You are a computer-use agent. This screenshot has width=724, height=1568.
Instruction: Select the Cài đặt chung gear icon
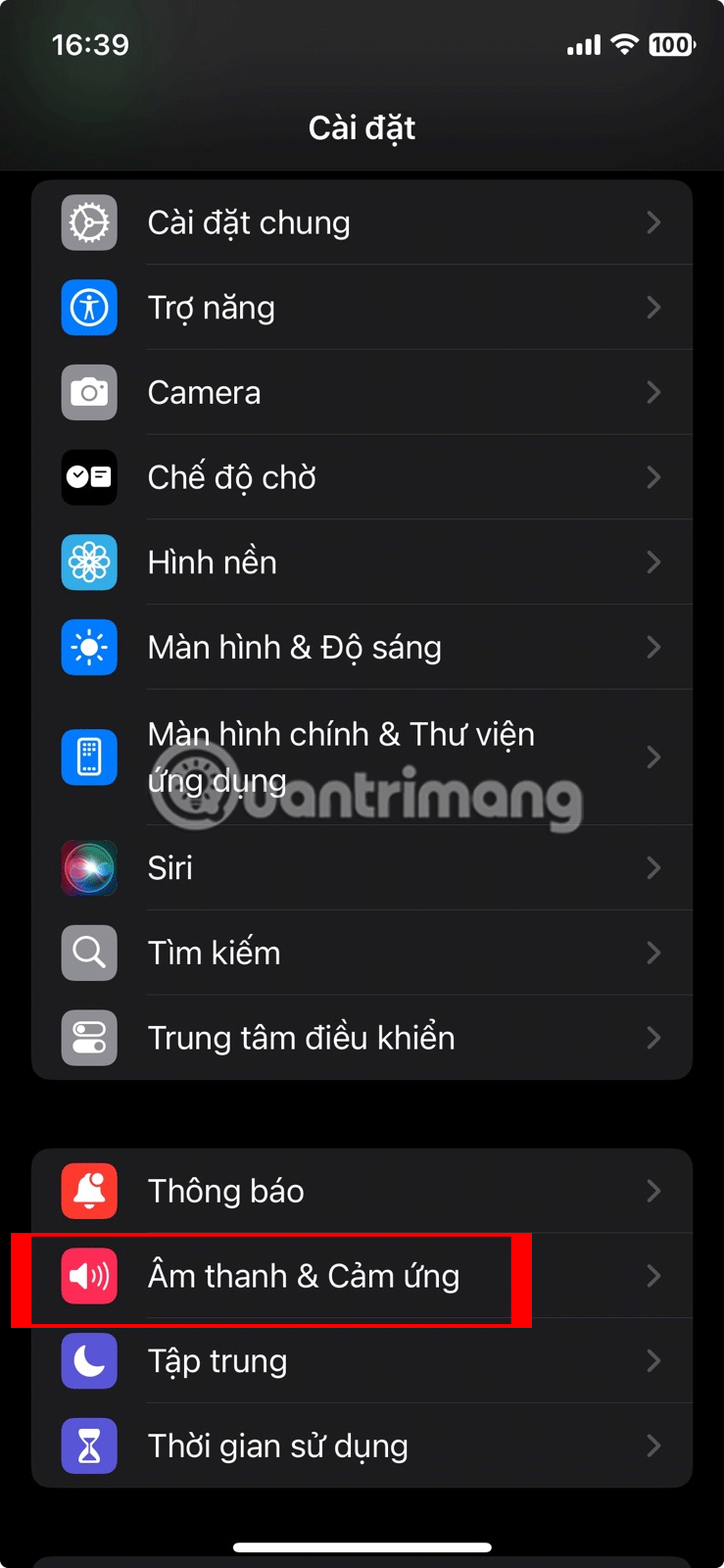89,222
